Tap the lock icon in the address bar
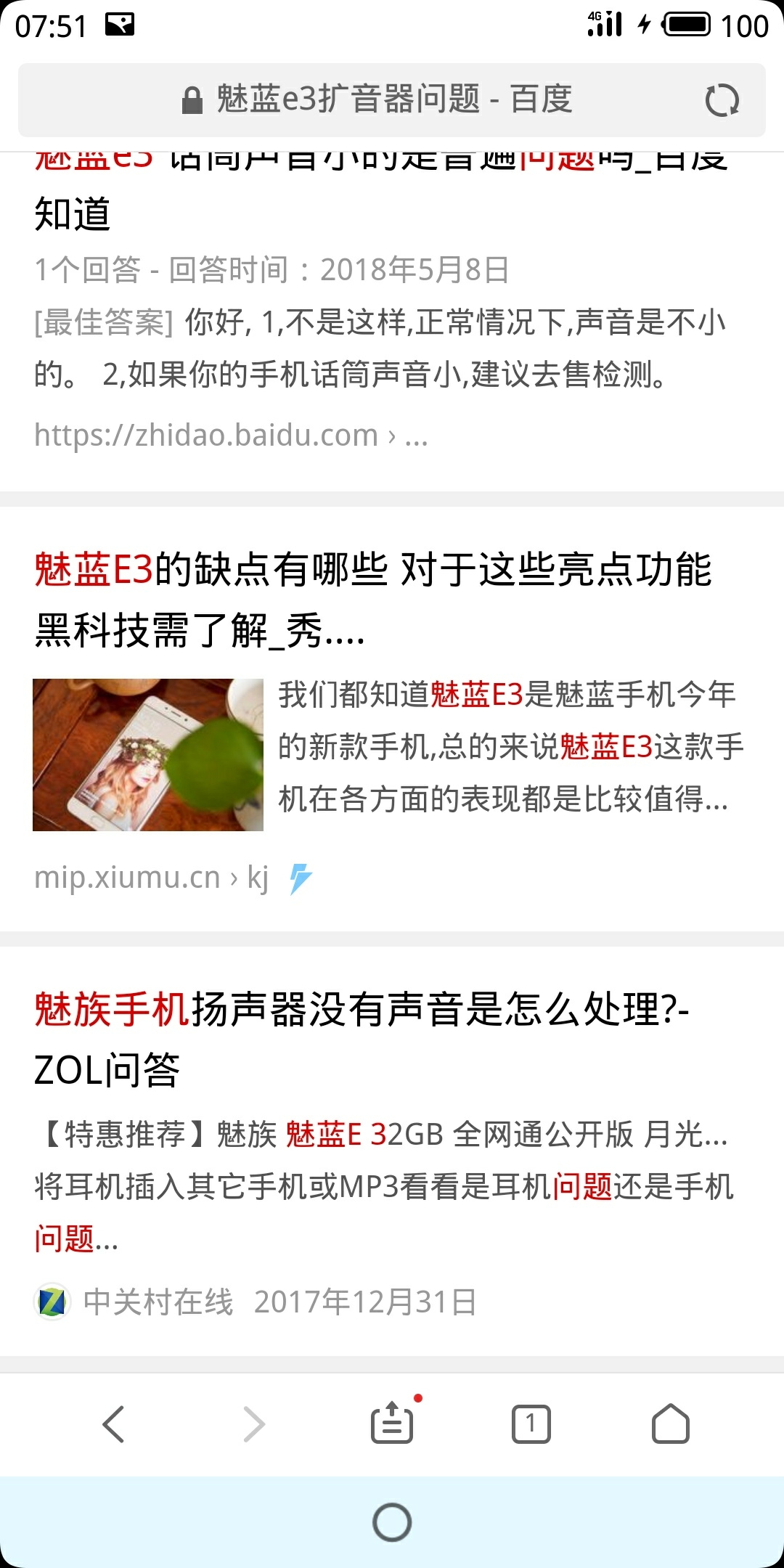This screenshot has width=784, height=1568. pos(192,99)
